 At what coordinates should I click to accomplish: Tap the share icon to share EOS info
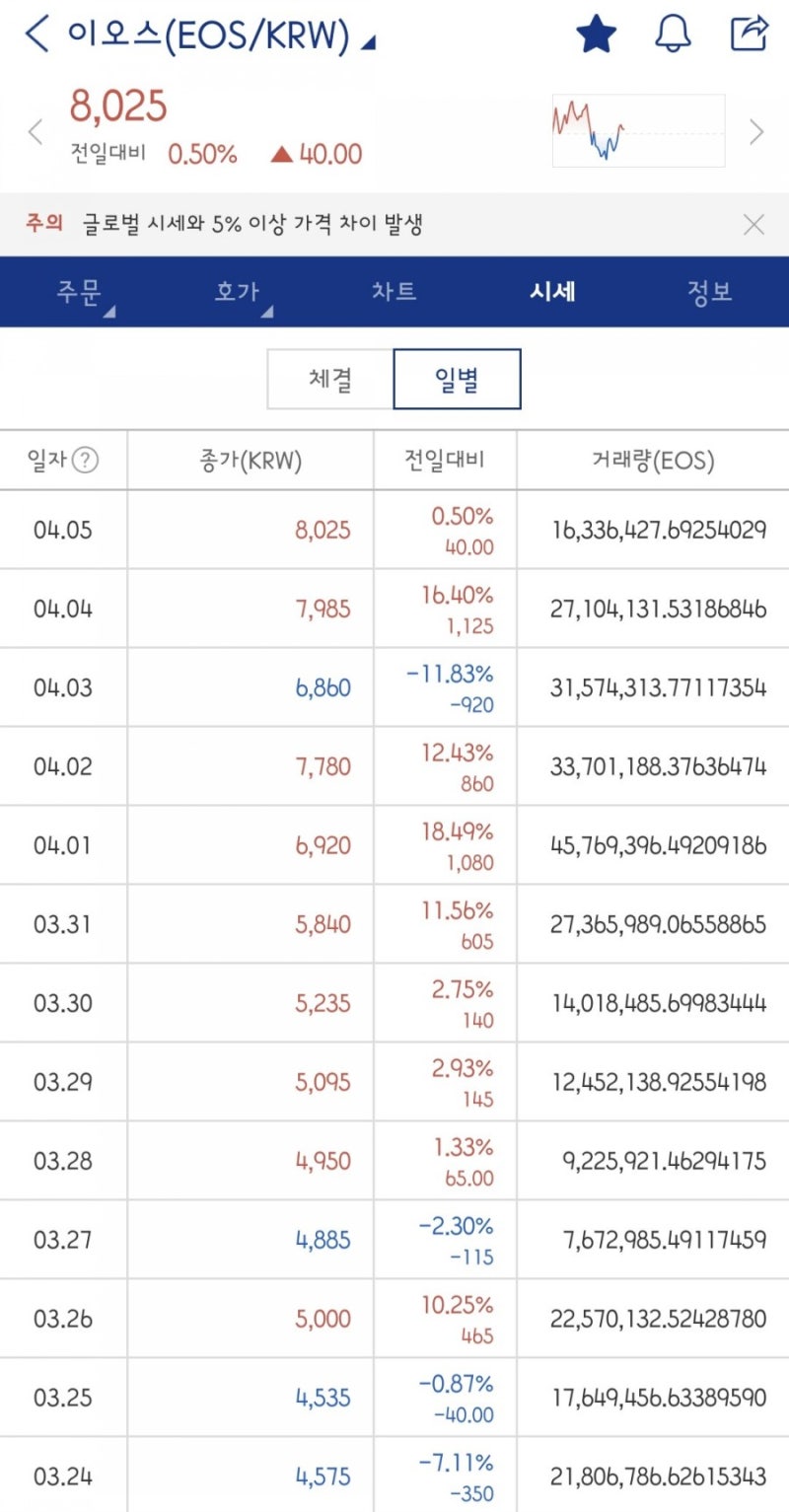click(750, 33)
